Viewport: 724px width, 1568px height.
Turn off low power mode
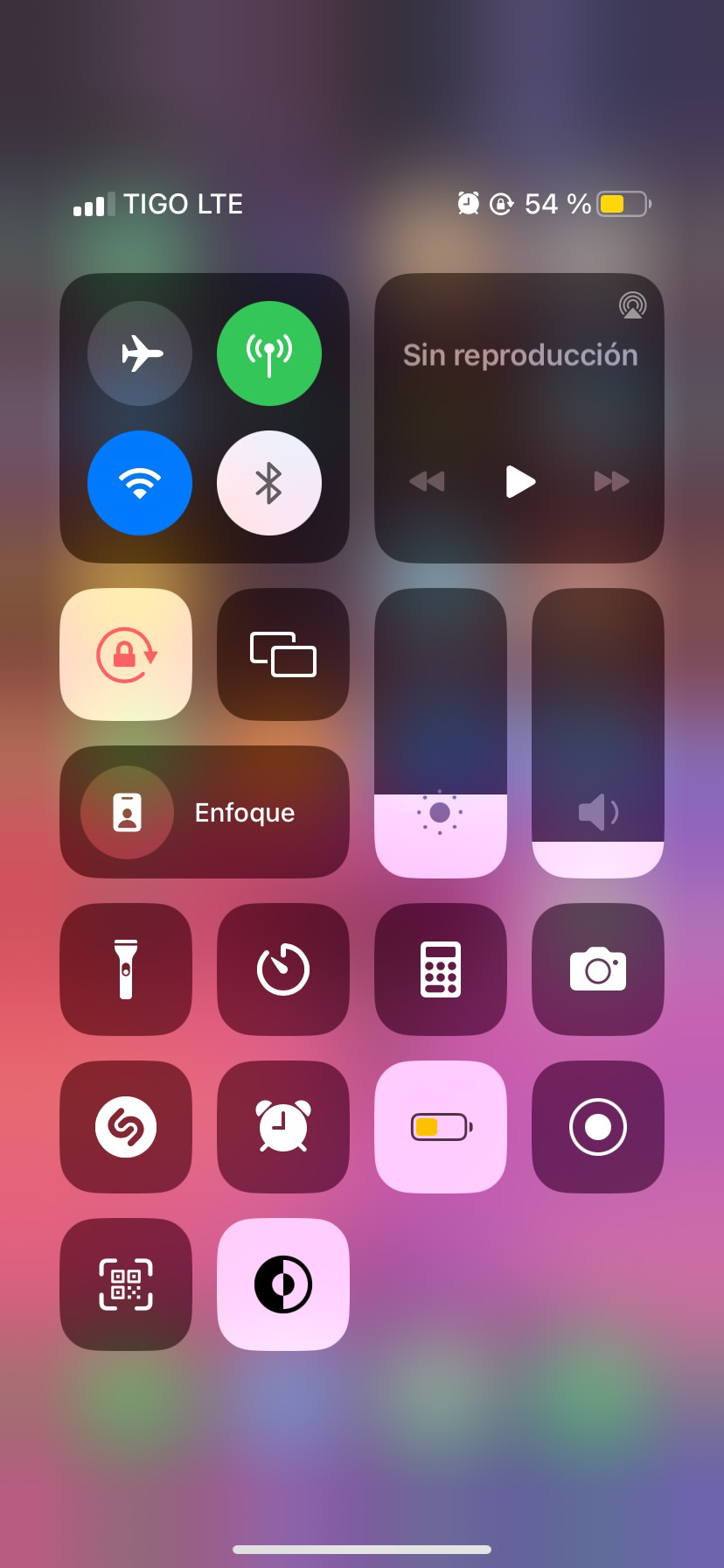coord(441,1127)
